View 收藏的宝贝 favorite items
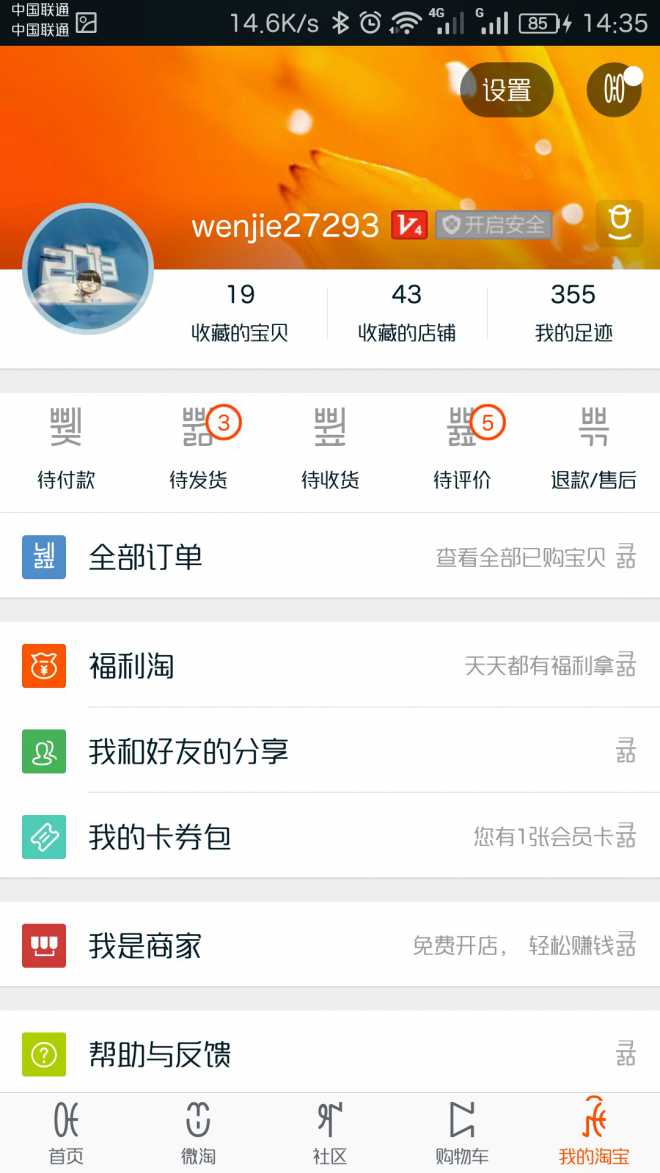This screenshot has height=1173, width=660. 240,313
